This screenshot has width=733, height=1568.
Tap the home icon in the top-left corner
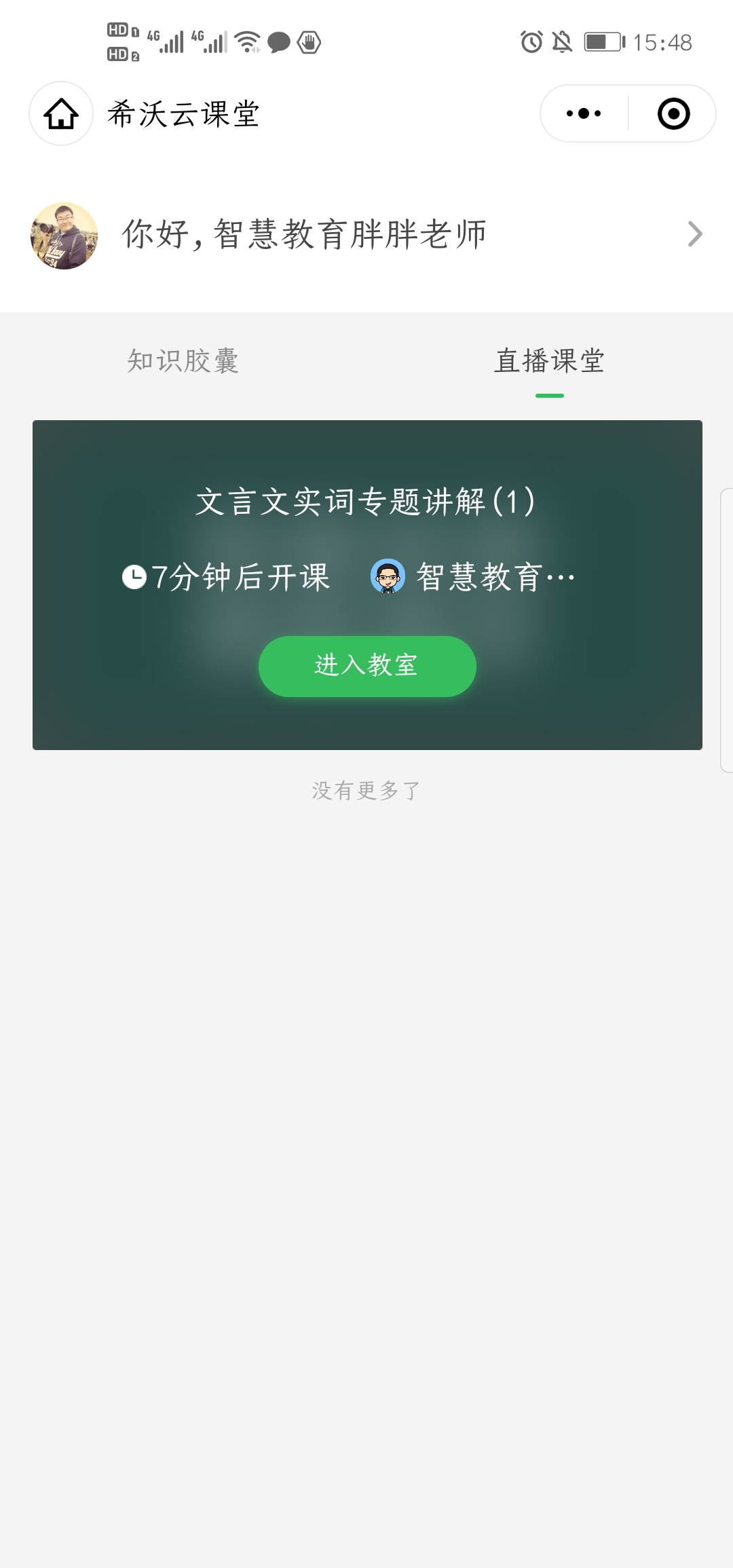click(x=60, y=113)
